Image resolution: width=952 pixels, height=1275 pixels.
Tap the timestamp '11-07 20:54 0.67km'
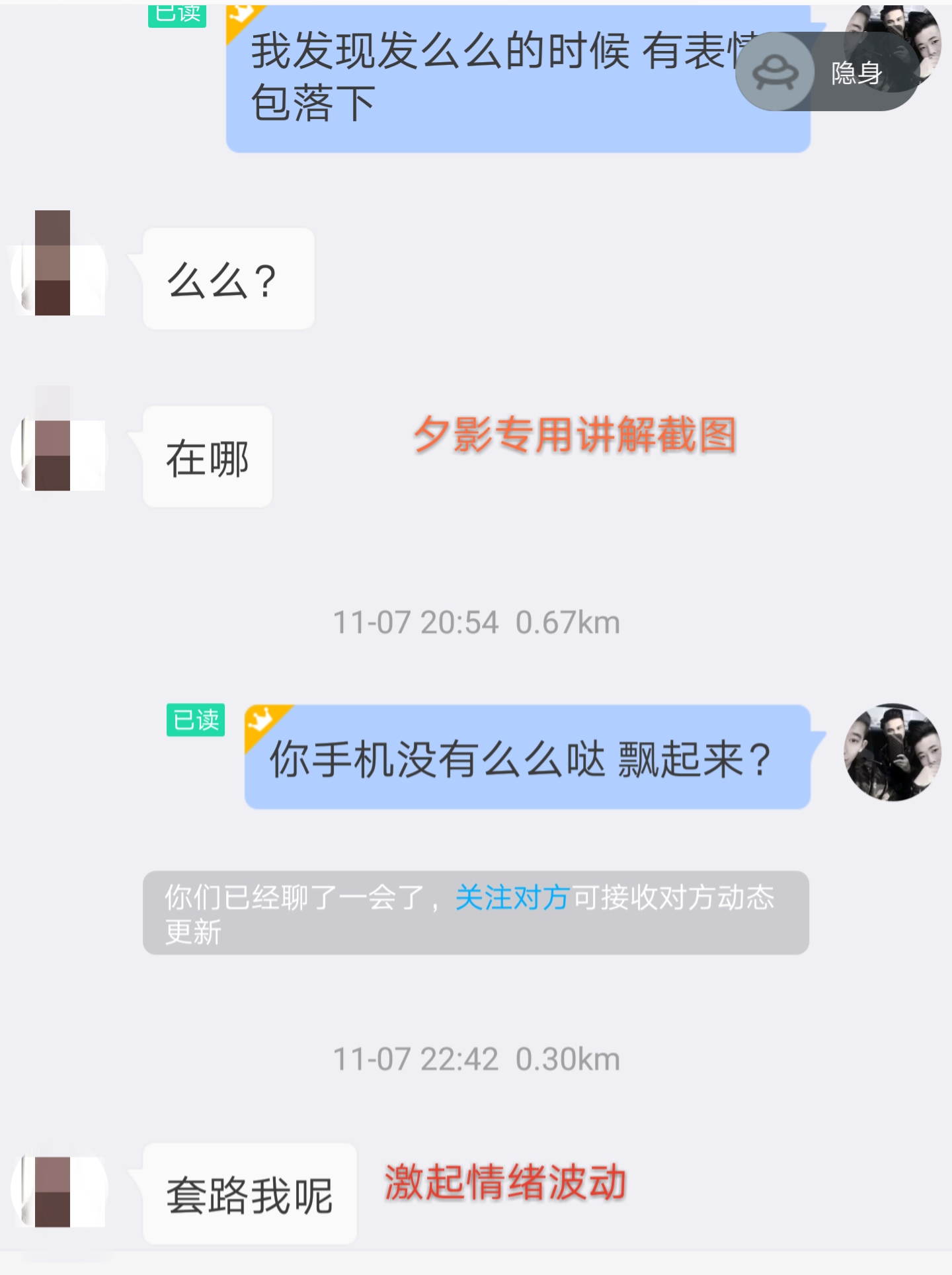[x=475, y=620]
